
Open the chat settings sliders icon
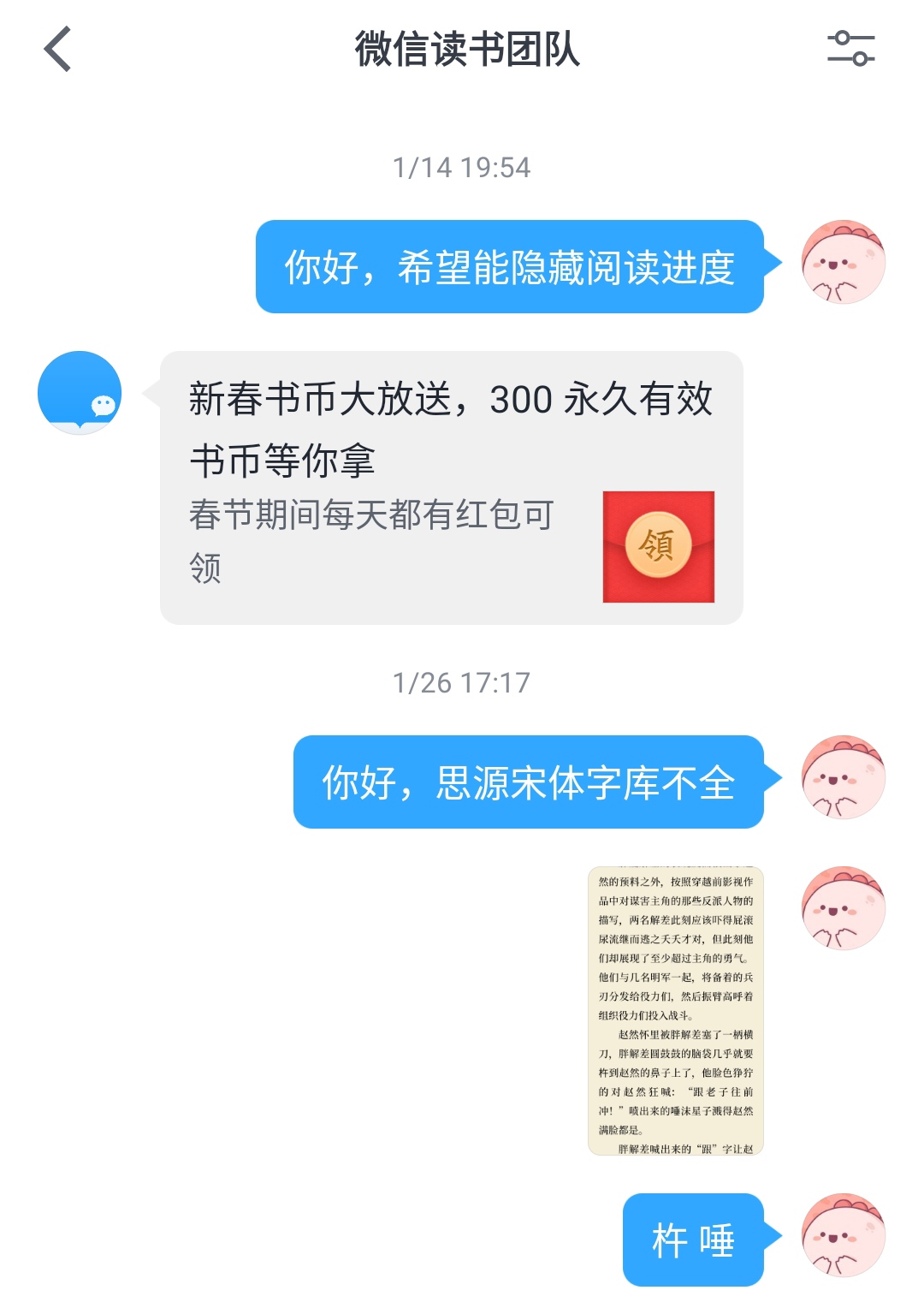tap(850, 49)
